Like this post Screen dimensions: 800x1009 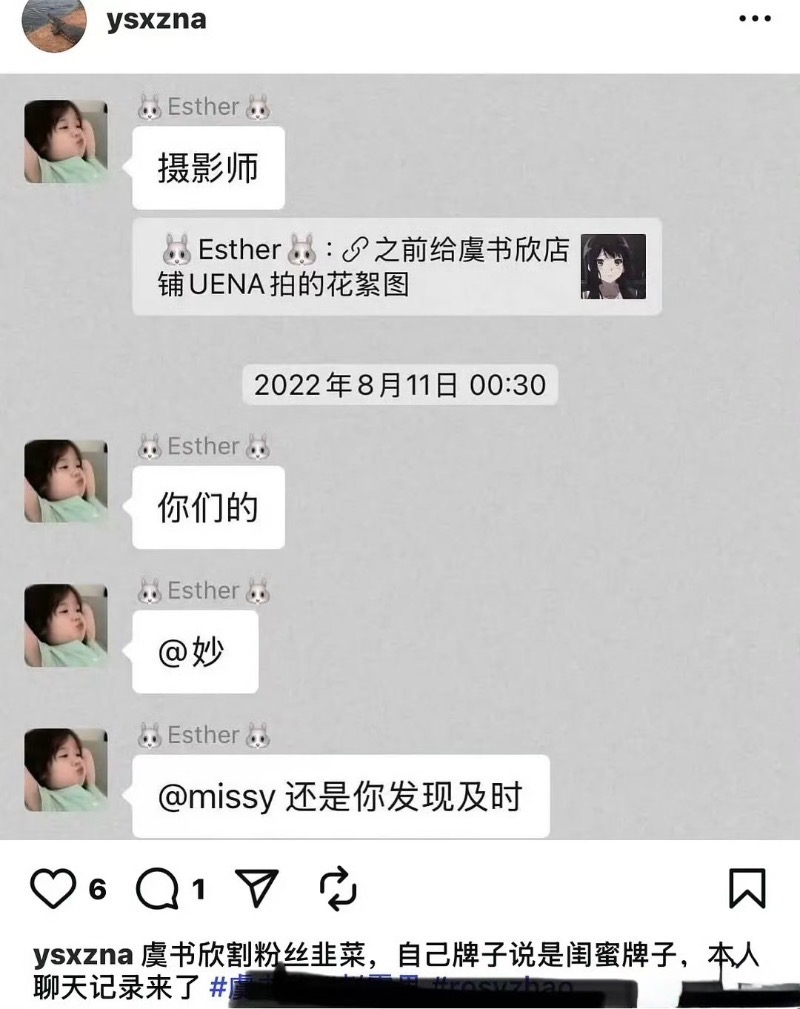53,888
